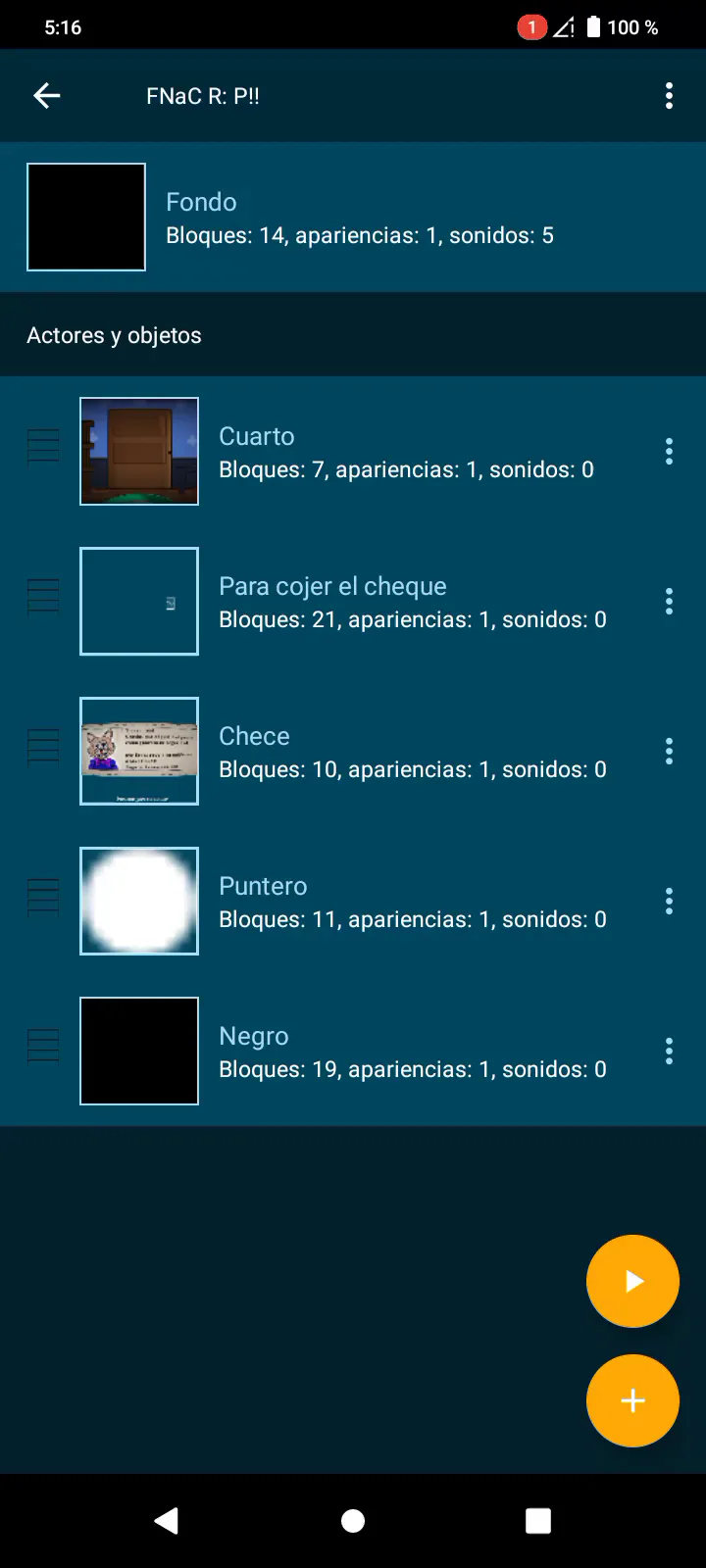Show more options for Para cojer el cheque
This screenshot has height=1568, width=706.
click(669, 602)
